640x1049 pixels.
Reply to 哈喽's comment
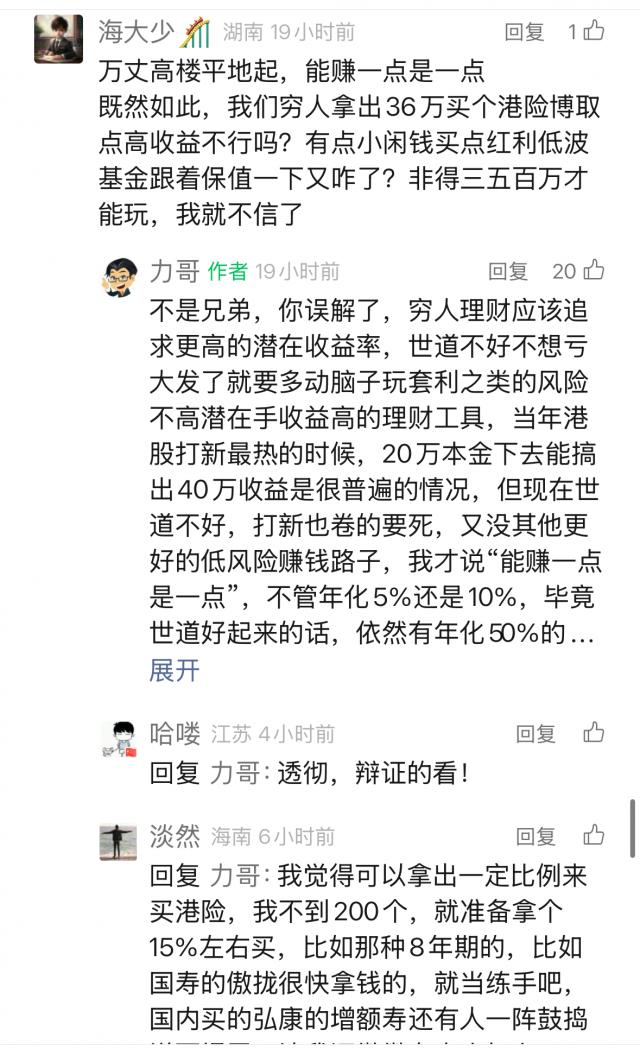535,734
